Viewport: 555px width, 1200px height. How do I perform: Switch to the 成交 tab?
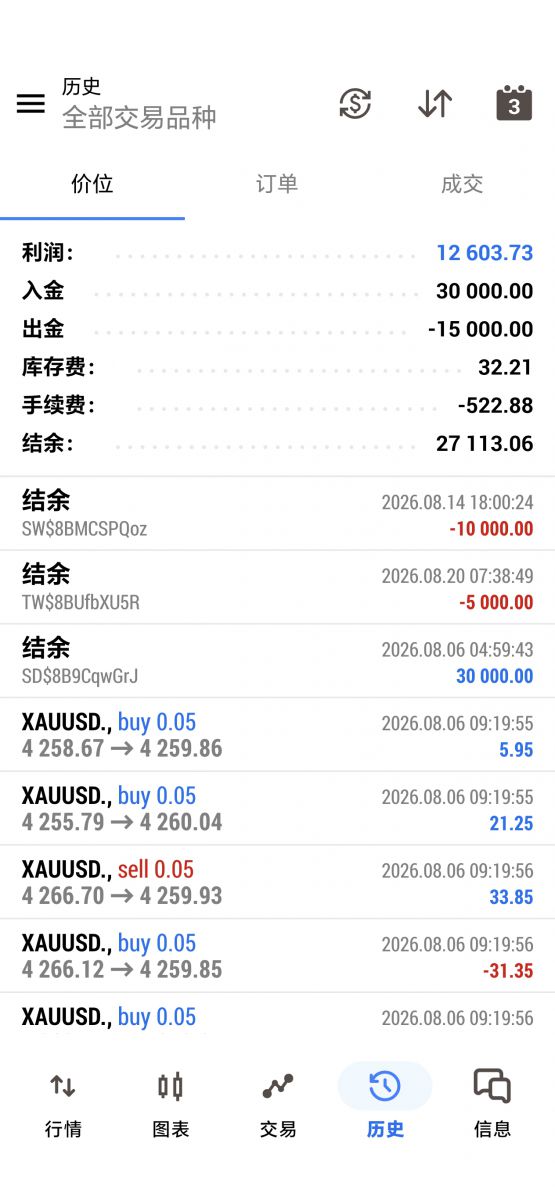pyautogui.click(x=462, y=184)
